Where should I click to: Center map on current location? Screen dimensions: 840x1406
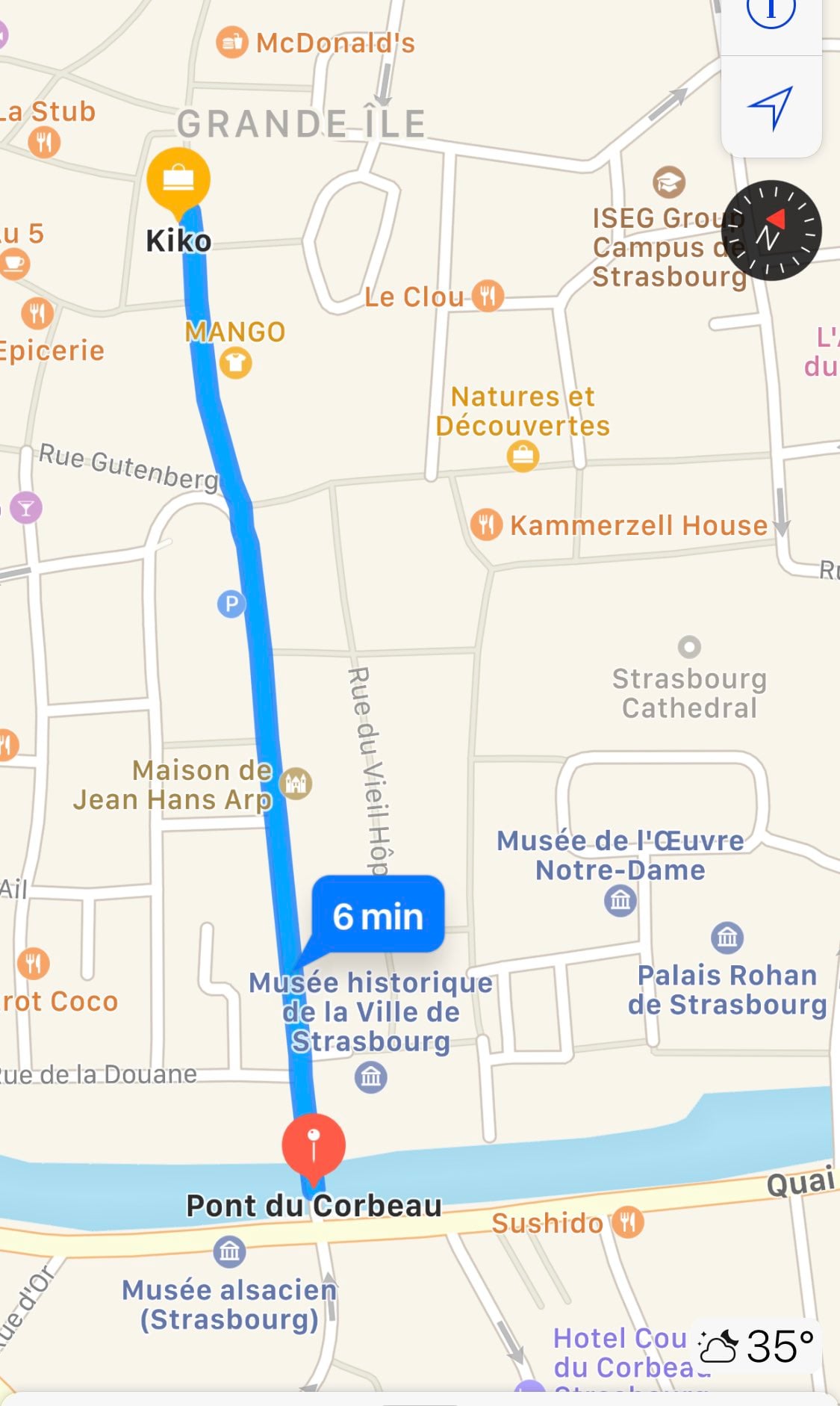(x=771, y=108)
